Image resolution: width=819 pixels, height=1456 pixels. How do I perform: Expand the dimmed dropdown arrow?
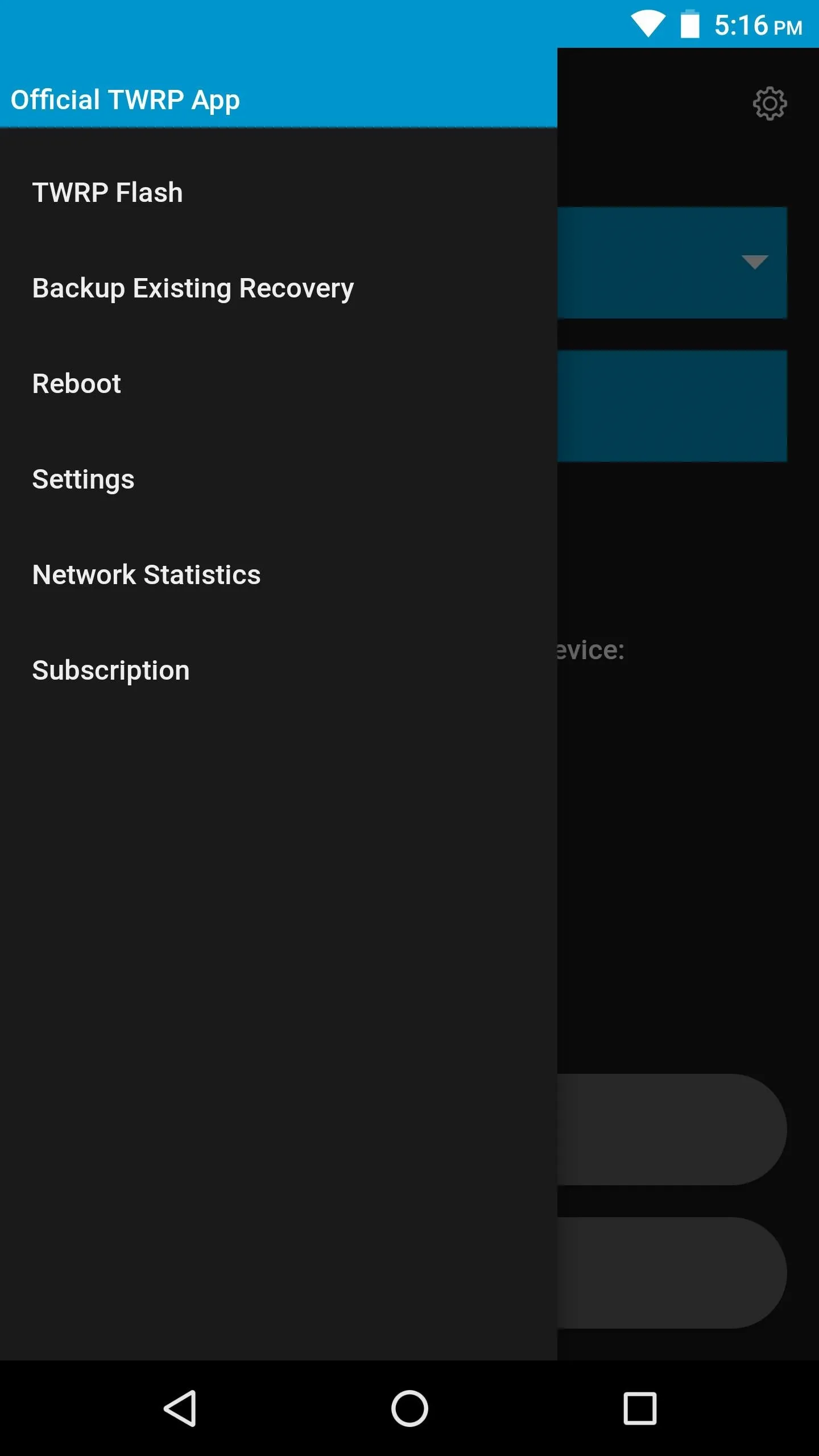coord(755,262)
